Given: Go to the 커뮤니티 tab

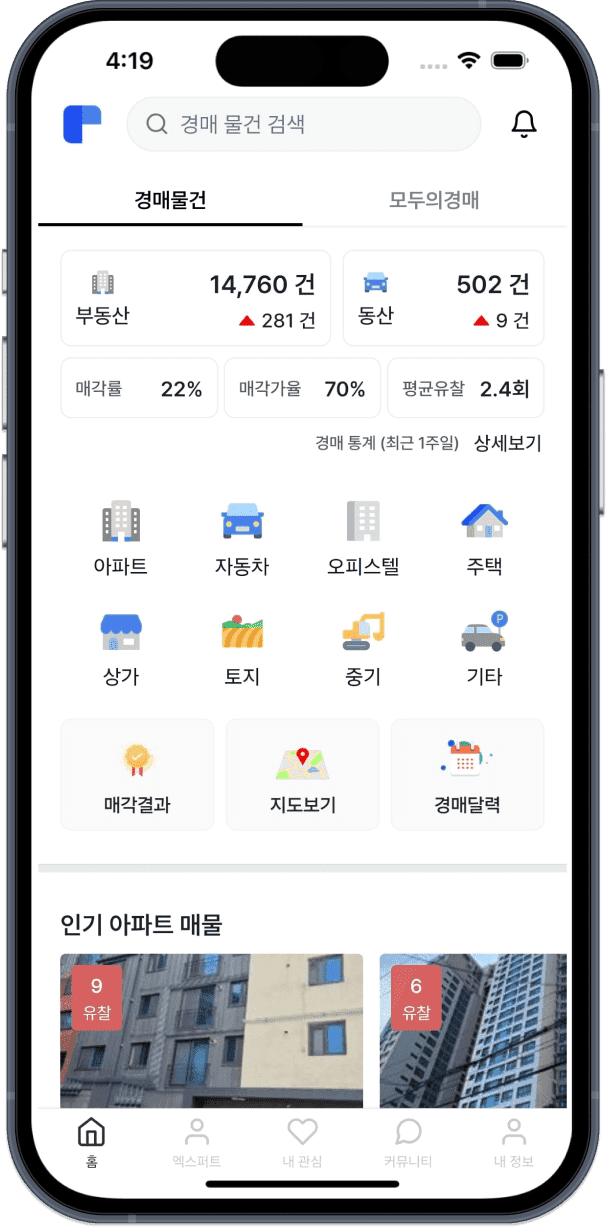Looking at the screenshot, I should (408, 1143).
